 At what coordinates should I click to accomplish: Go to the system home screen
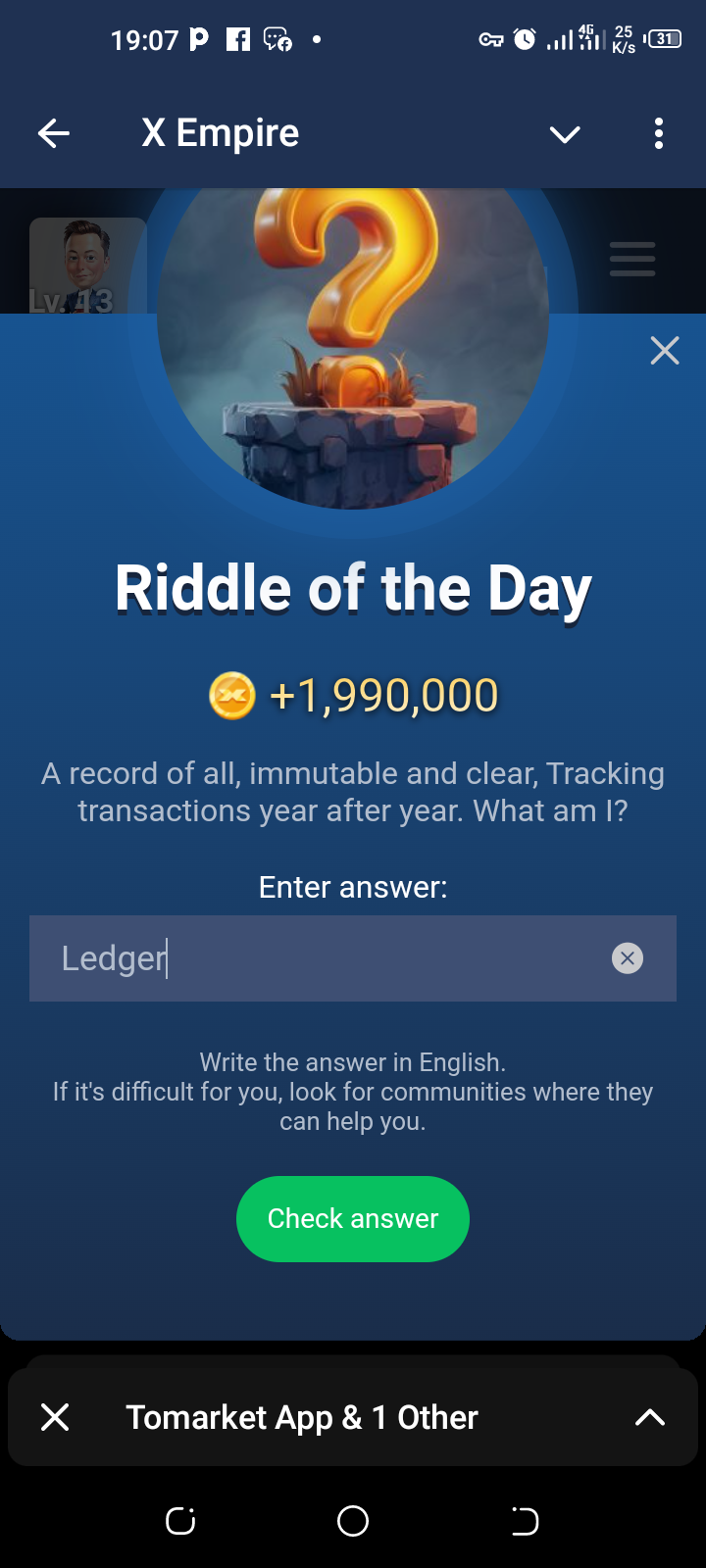[353, 1521]
